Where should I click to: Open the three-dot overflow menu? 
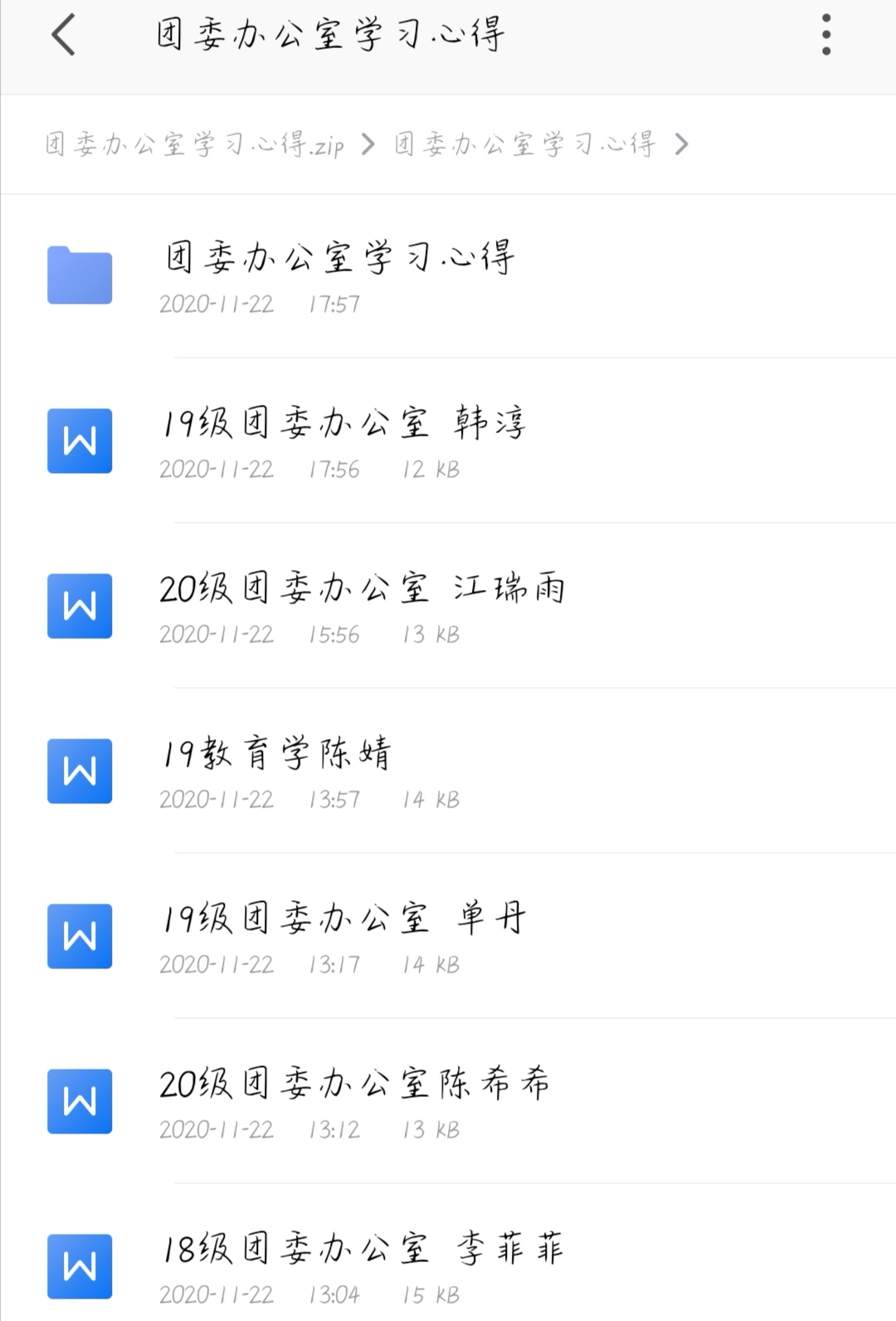[x=825, y=35]
